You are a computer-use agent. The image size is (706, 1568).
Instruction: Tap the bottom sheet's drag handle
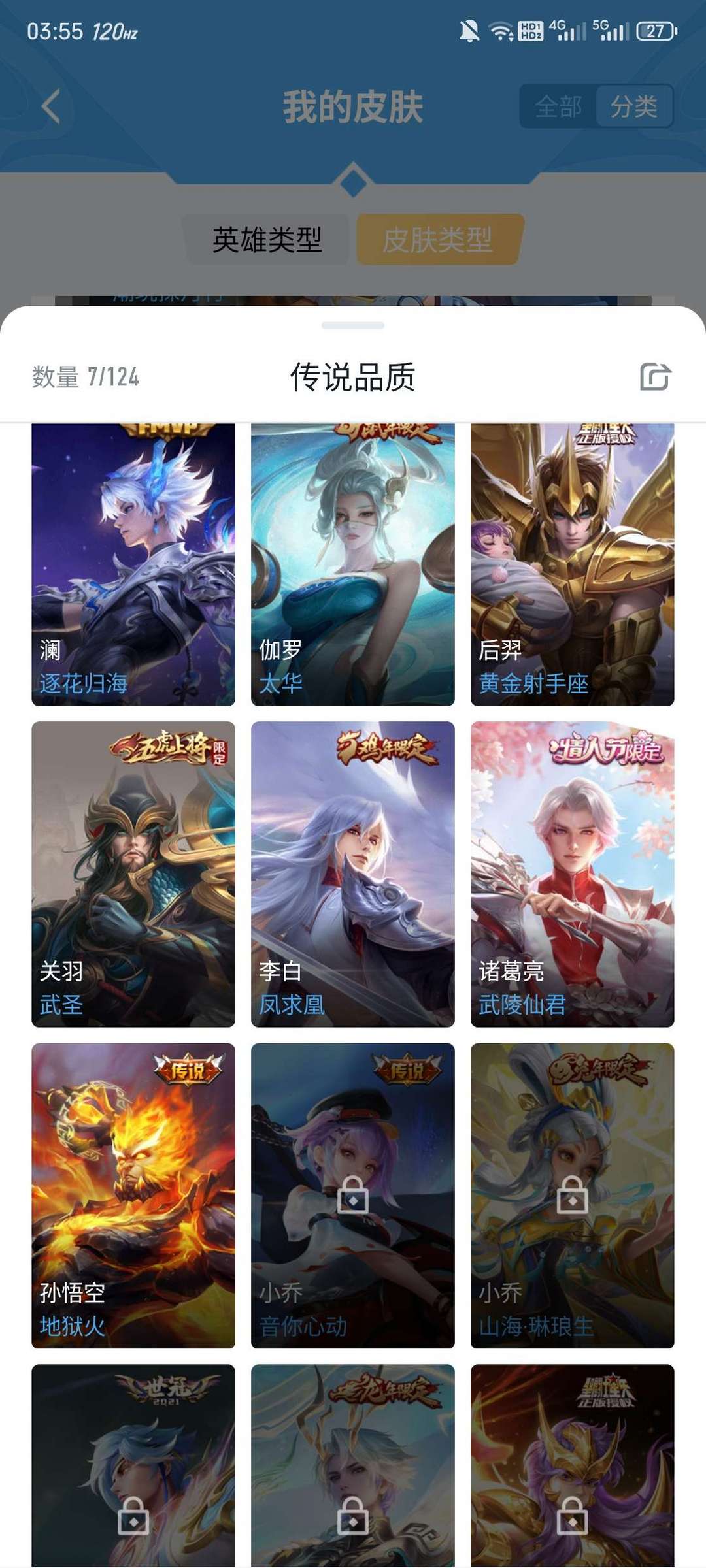(353, 325)
